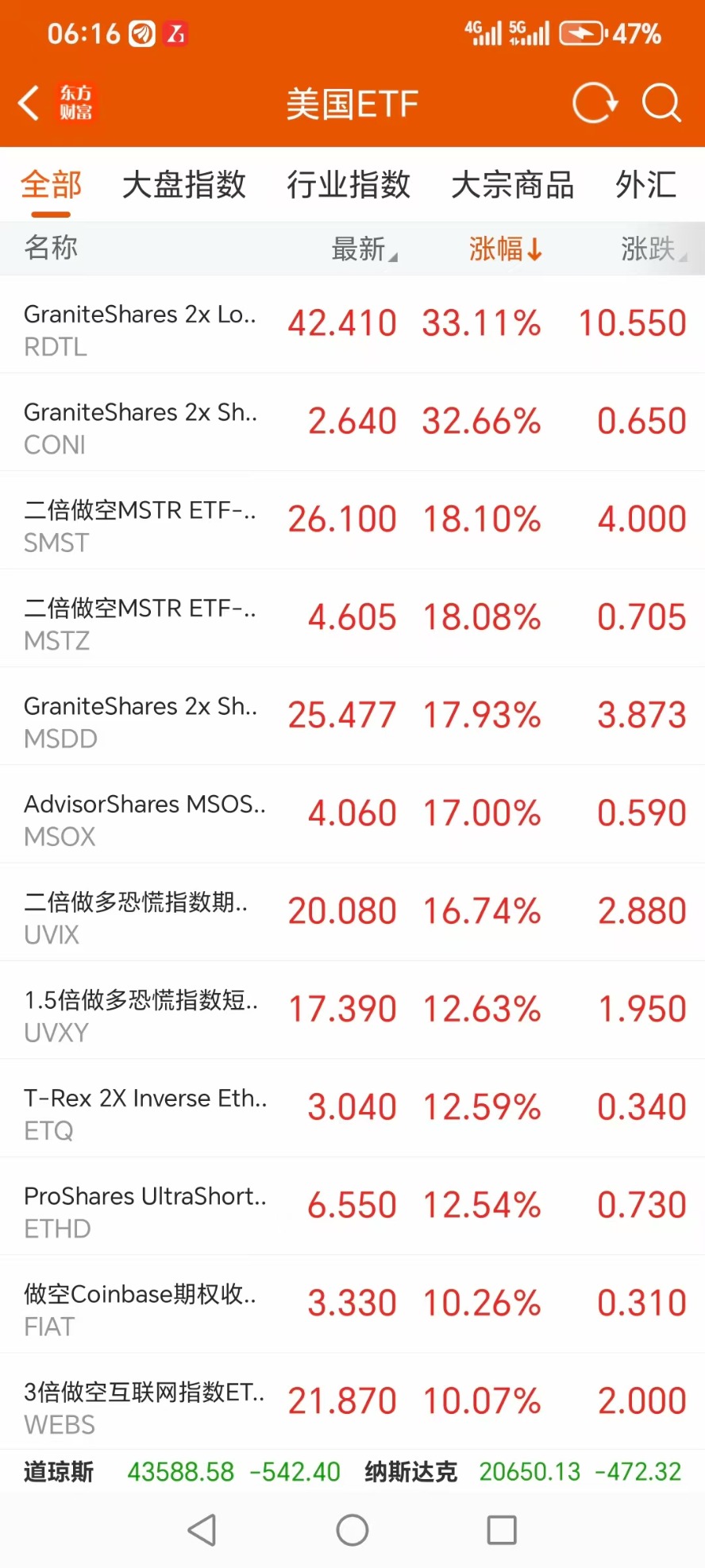Open the RDTL ETF row
This screenshot has height=1568, width=705.
click(352, 325)
